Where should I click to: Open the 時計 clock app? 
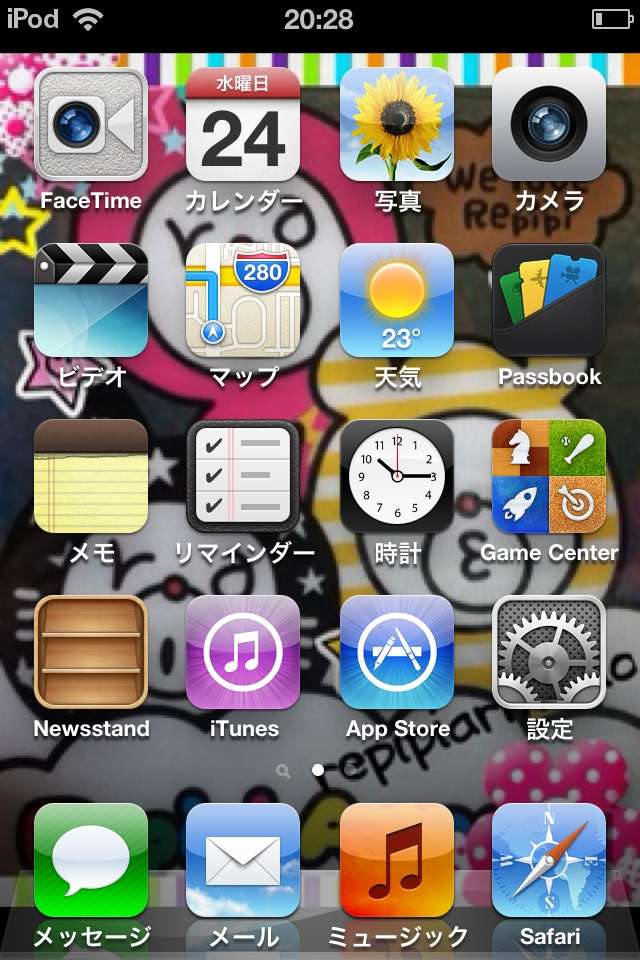click(x=397, y=476)
